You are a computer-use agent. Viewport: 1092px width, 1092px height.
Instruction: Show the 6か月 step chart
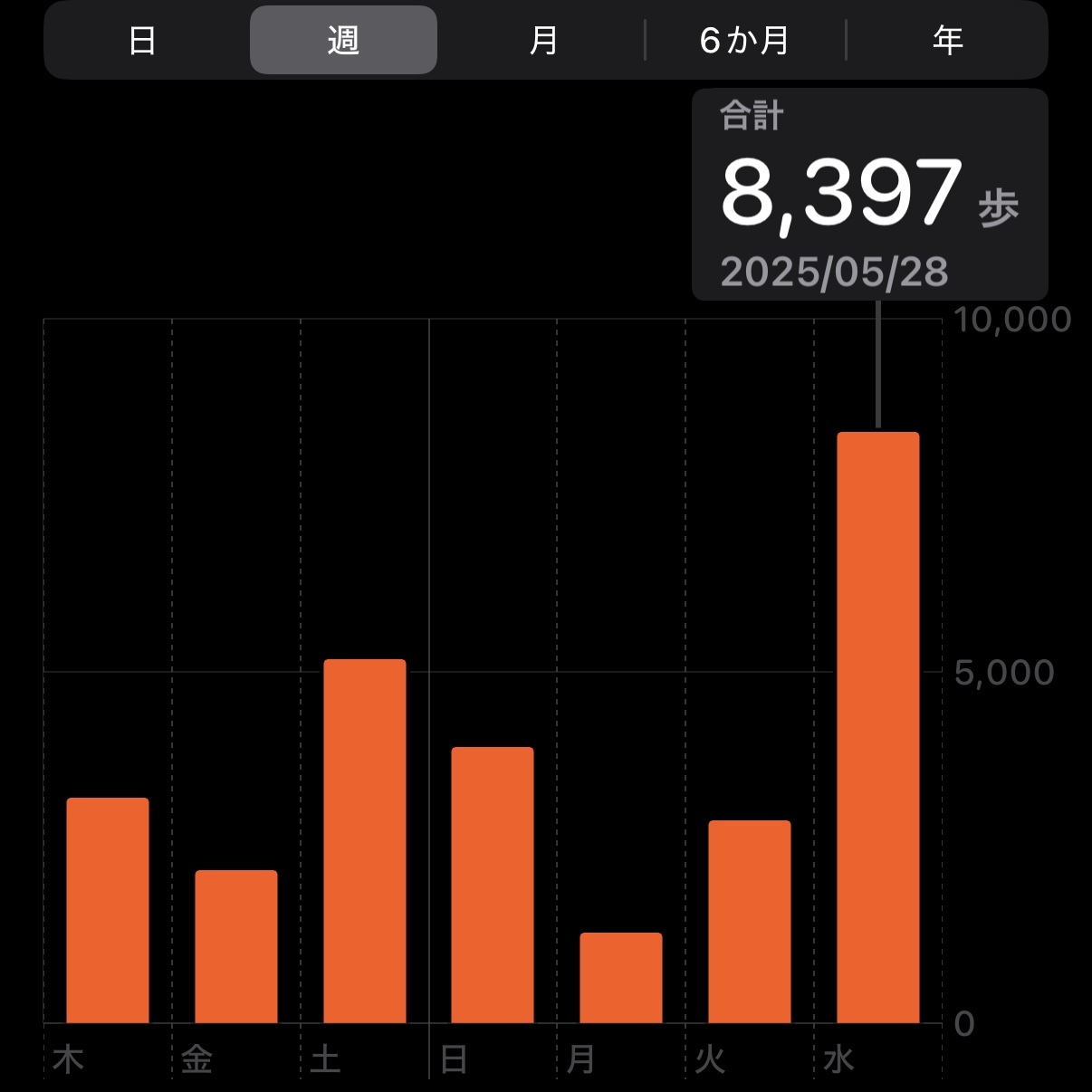coord(745,41)
